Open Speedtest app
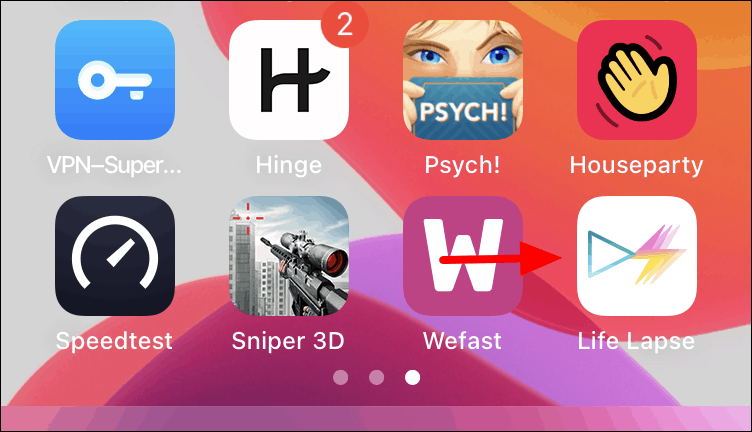 (x=115, y=256)
